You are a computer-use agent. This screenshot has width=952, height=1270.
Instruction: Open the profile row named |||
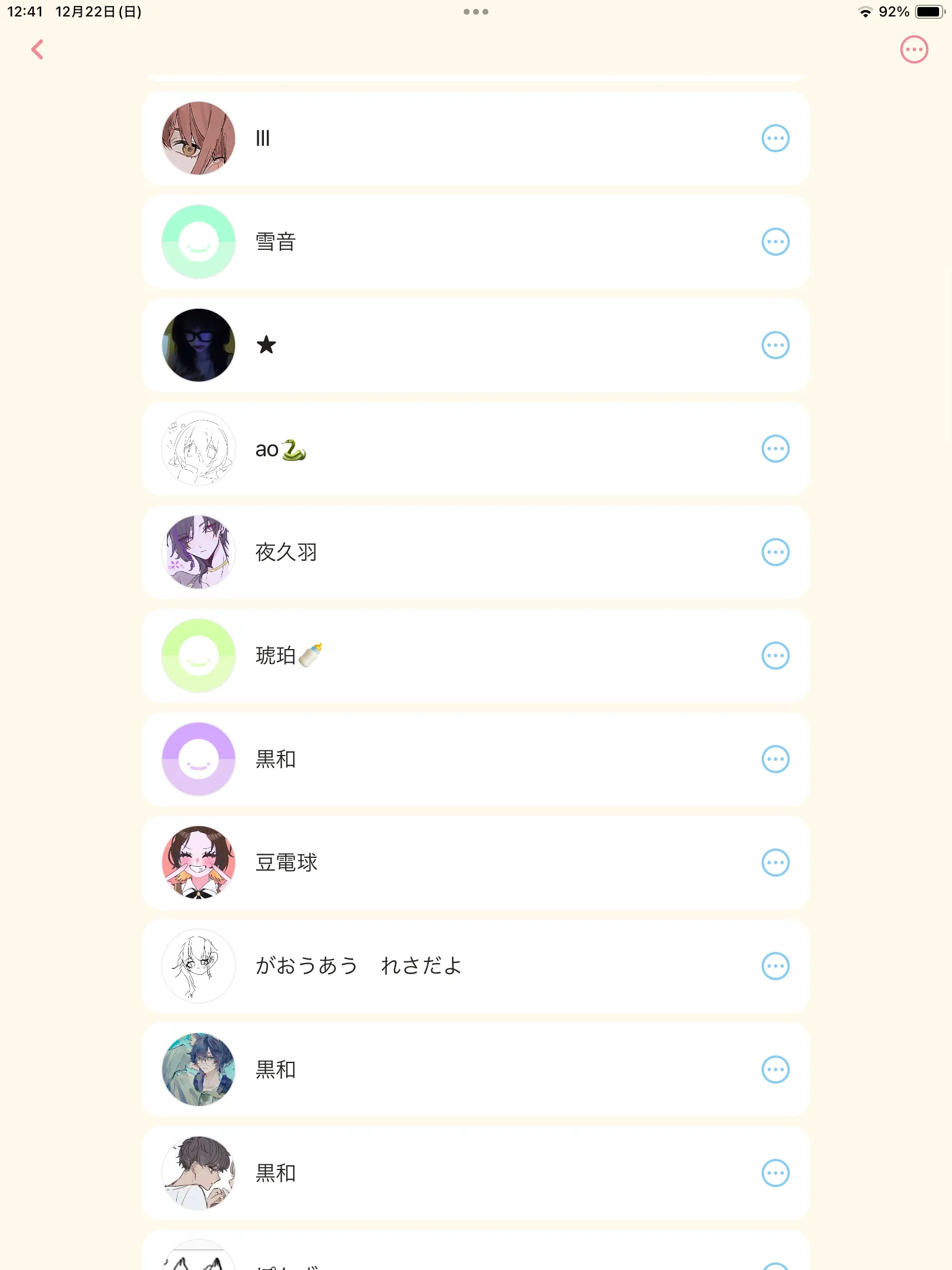476,138
